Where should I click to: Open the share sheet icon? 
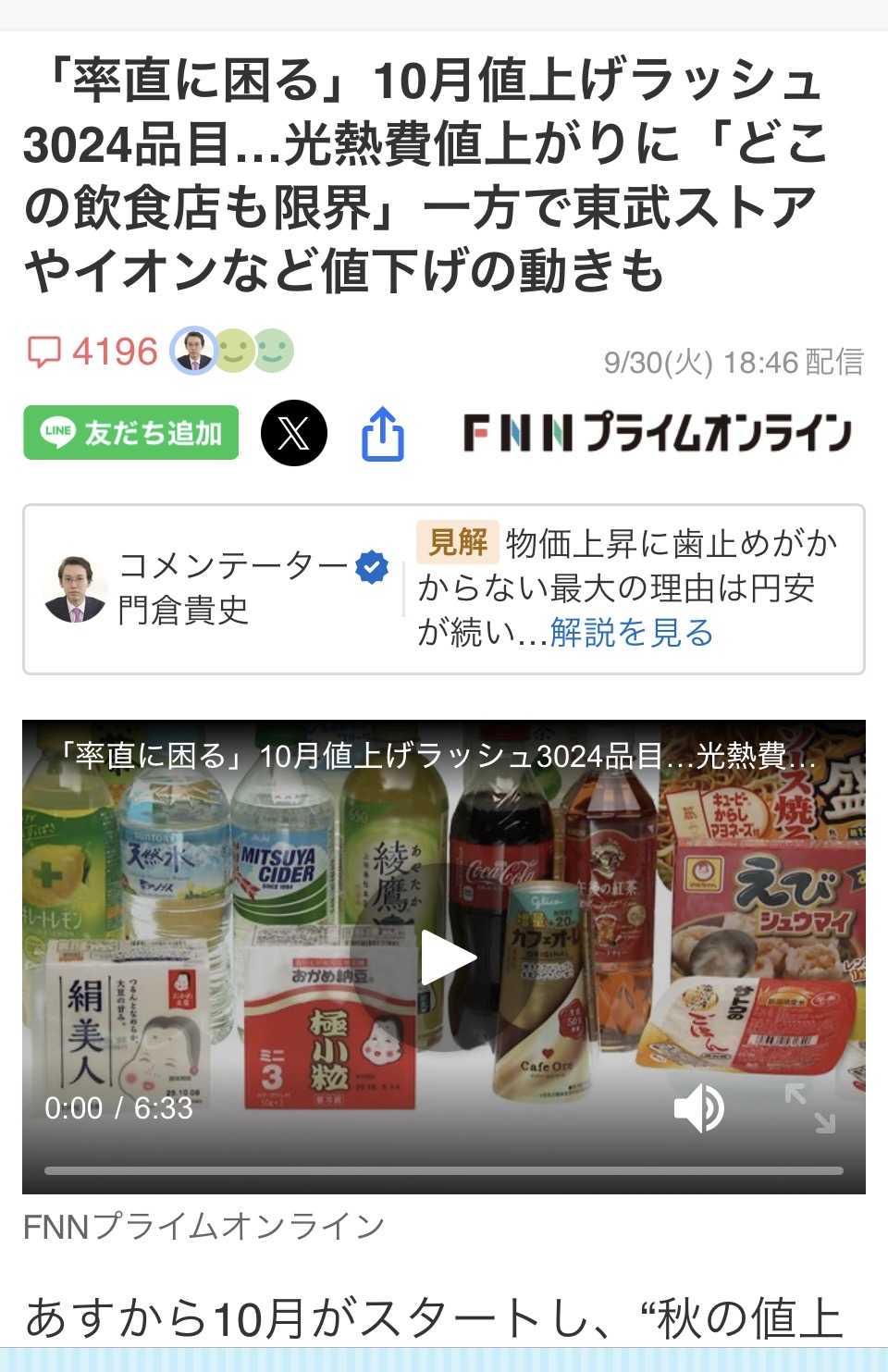[382, 433]
